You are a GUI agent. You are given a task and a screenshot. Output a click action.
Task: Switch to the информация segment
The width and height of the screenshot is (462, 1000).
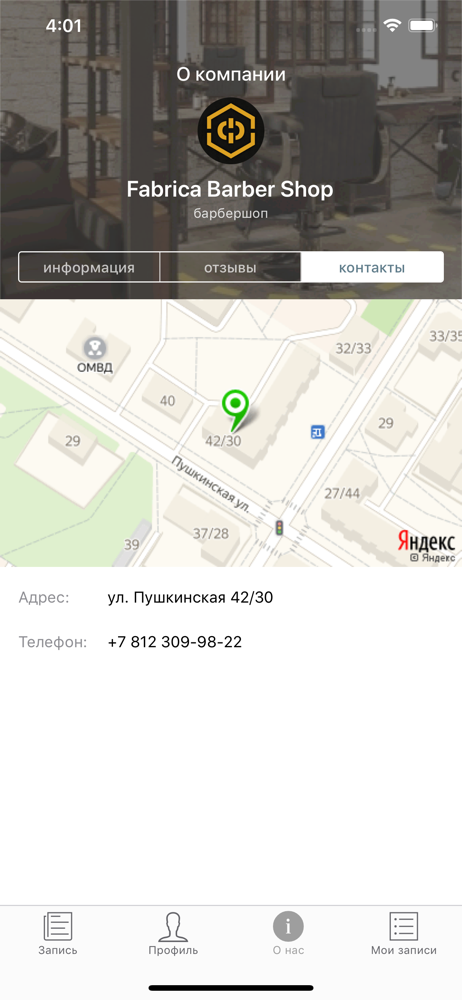tap(89, 267)
